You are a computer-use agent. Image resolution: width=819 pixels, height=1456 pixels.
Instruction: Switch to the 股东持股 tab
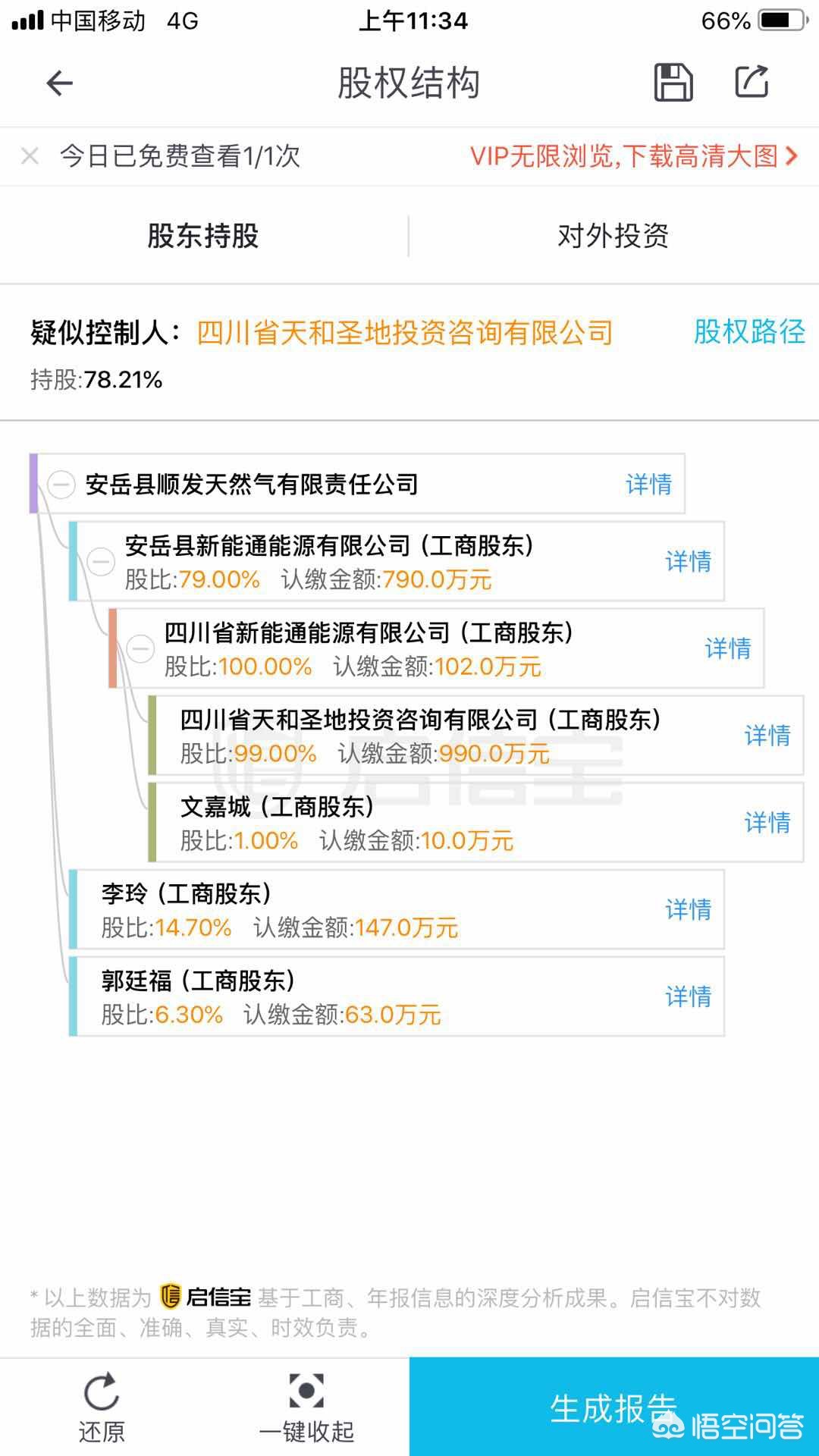(203, 236)
